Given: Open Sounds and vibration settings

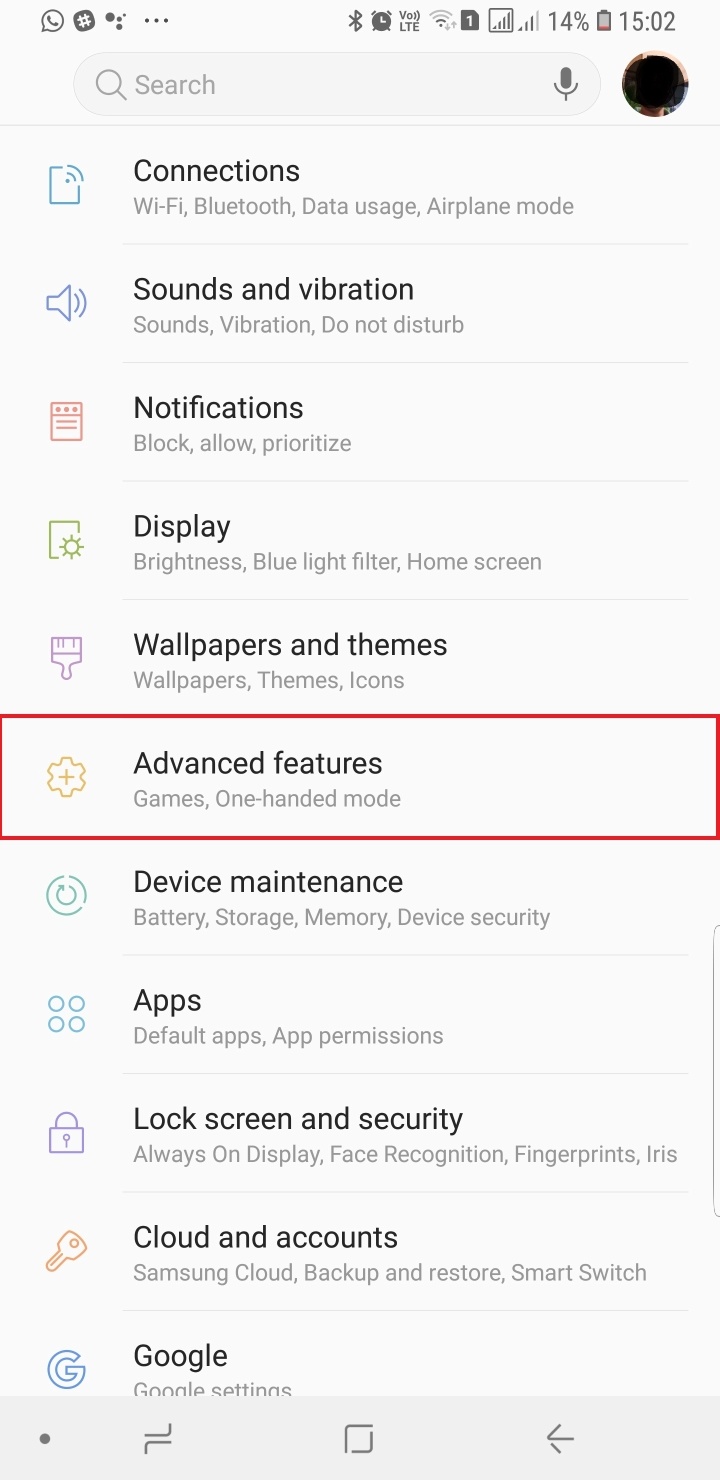Looking at the screenshot, I should point(360,305).
